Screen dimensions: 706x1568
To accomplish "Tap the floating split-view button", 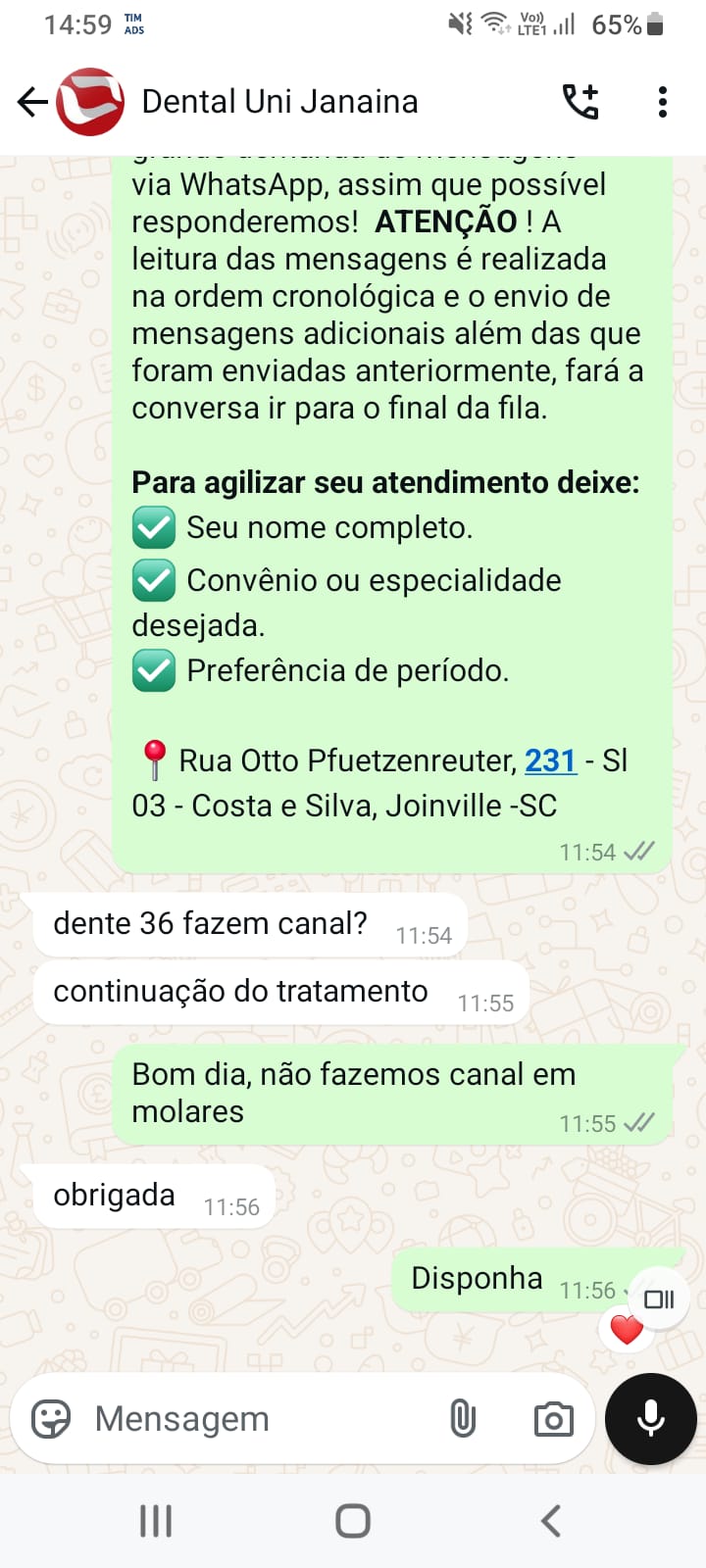I will pyautogui.click(x=659, y=1299).
